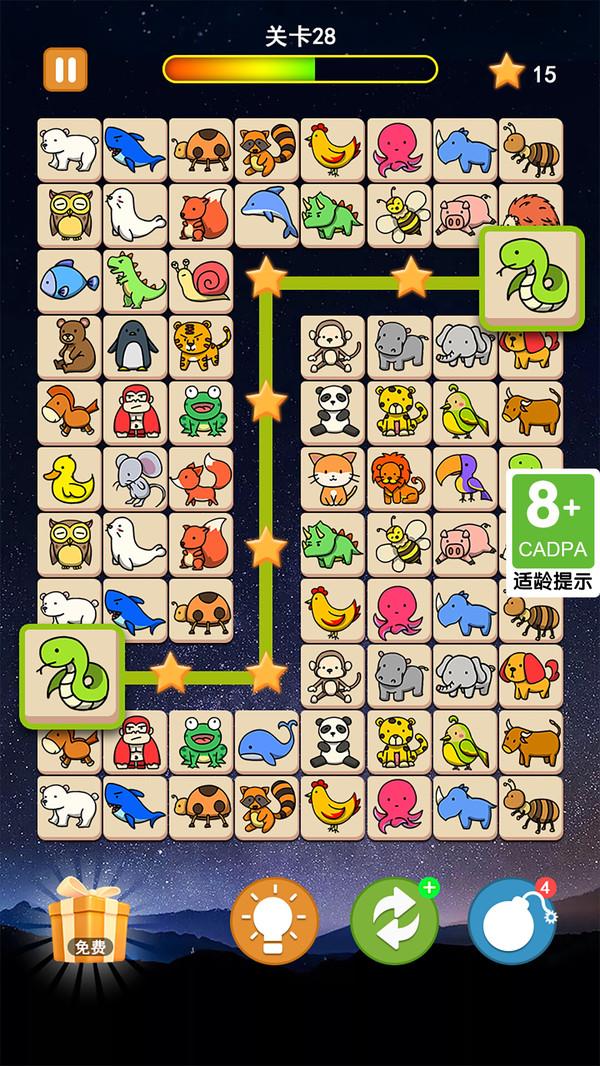
Task: Tap the yellow duck tile
Action: coord(69,479)
